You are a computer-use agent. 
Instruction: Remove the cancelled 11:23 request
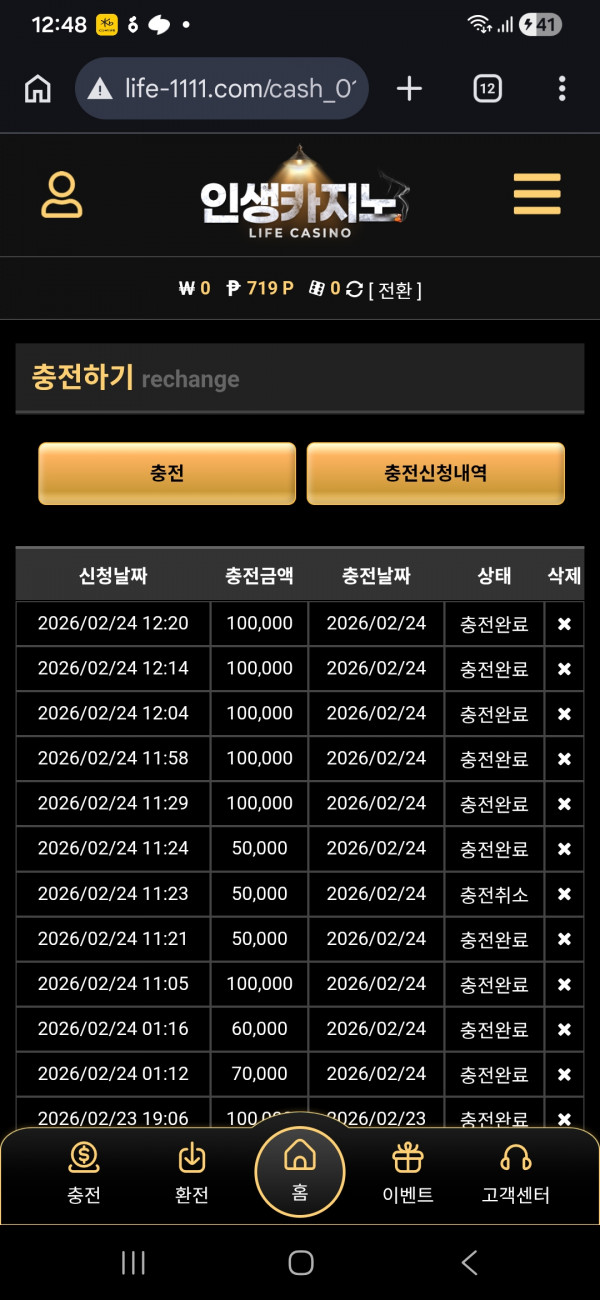(x=564, y=894)
